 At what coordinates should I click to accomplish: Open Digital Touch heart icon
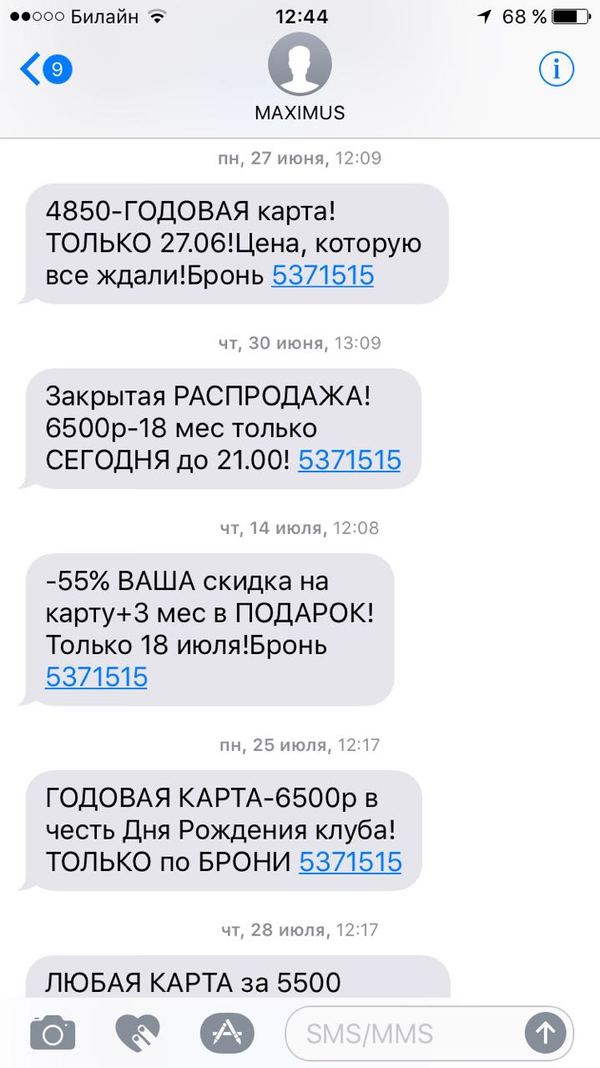(139, 1030)
